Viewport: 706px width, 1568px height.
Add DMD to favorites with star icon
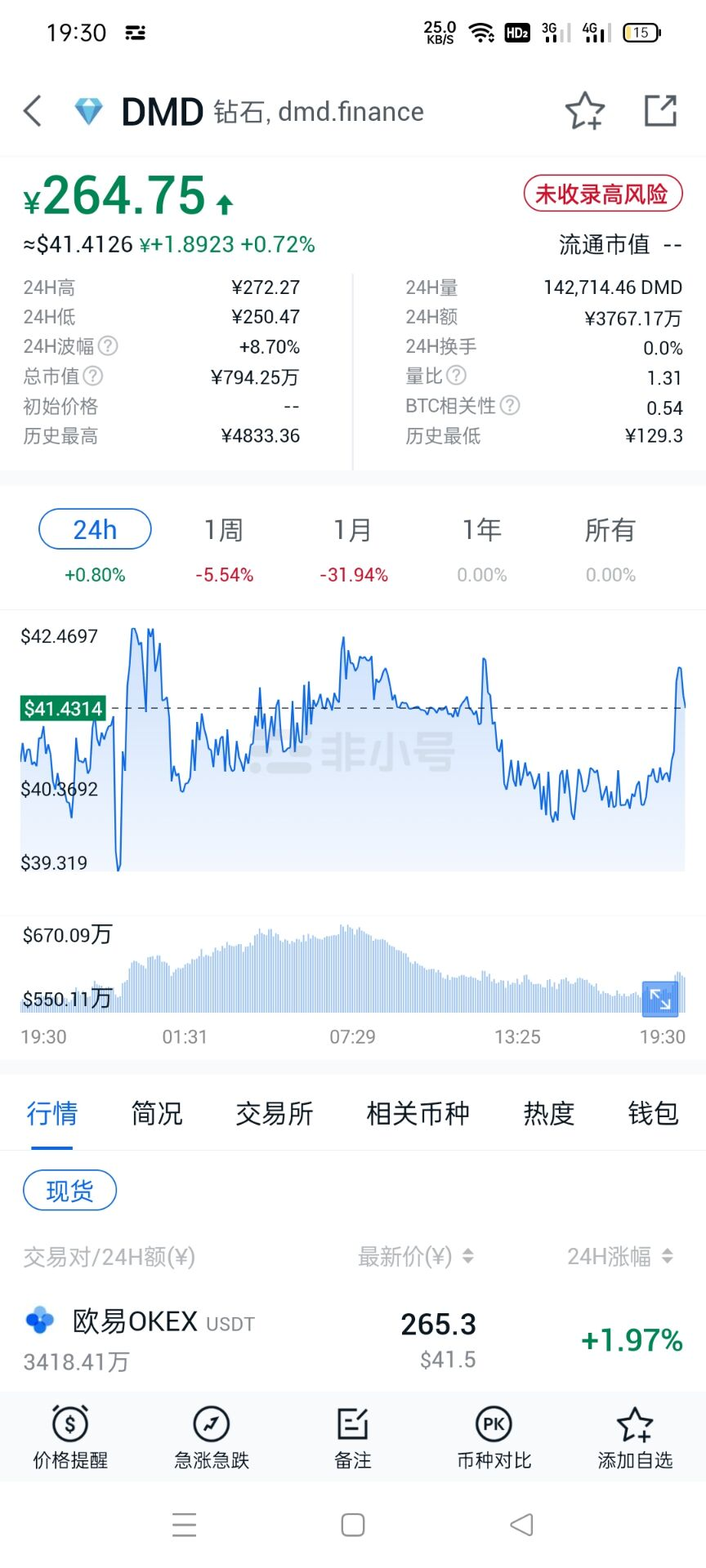point(584,111)
